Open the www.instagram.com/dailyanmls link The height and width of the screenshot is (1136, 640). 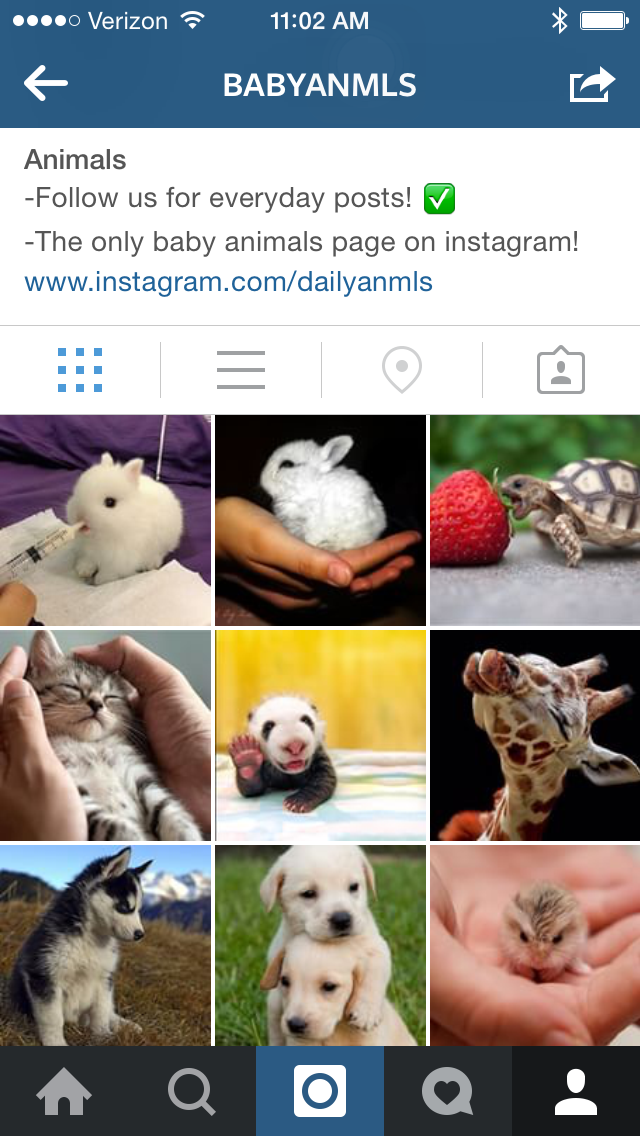coord(228,282)
